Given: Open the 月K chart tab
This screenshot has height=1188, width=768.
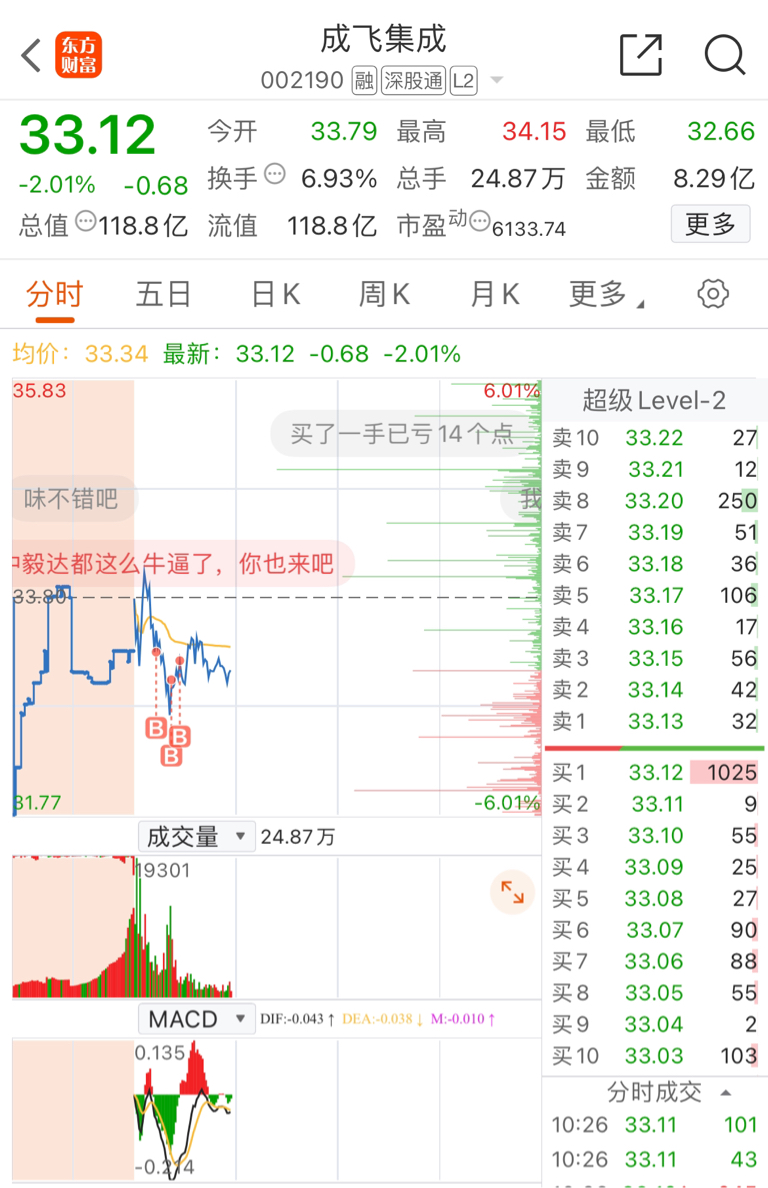Looking at the screenshot, I should [495, 294].
